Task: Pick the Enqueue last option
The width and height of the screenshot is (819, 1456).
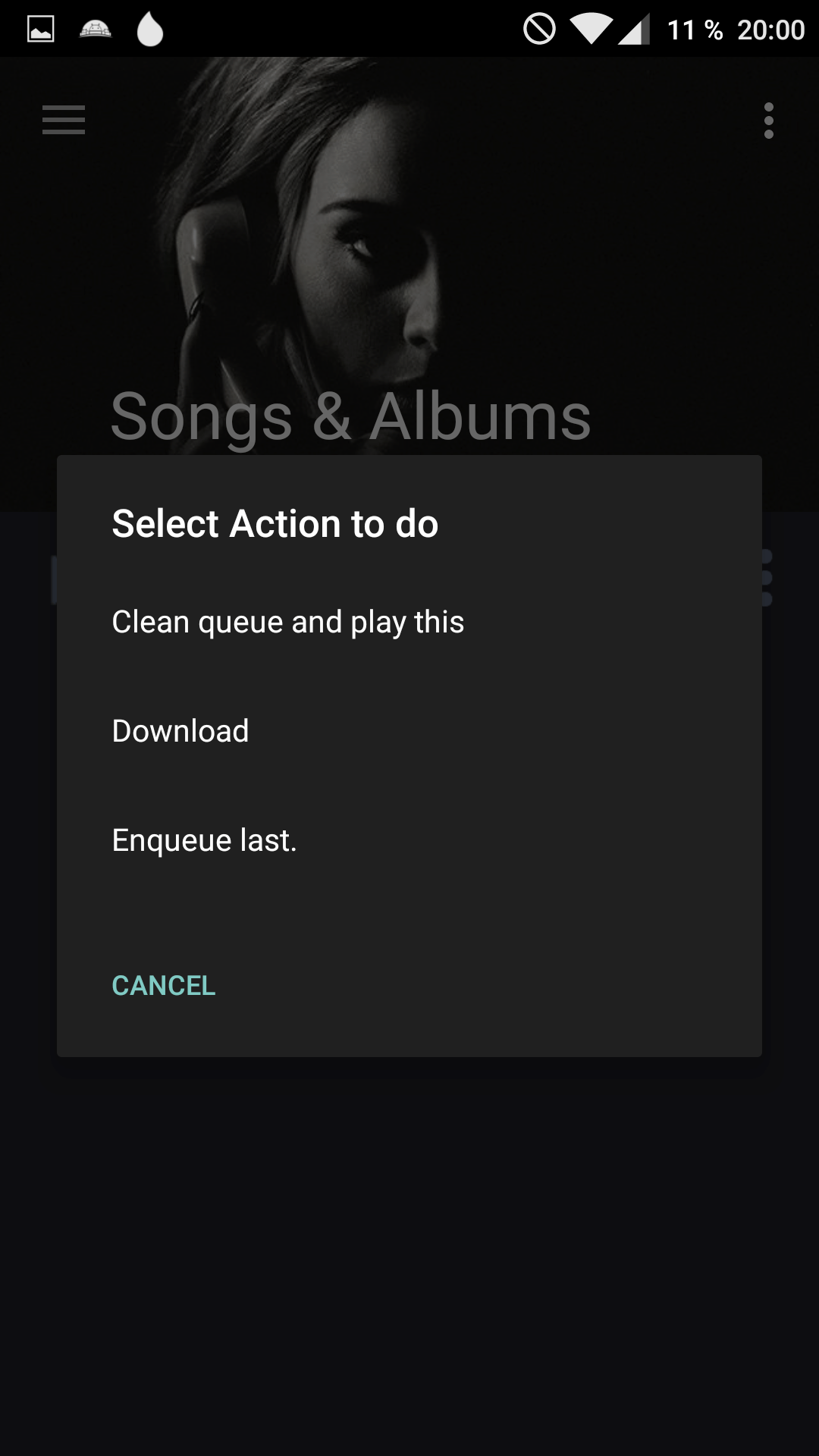Action: coord(409,840)
